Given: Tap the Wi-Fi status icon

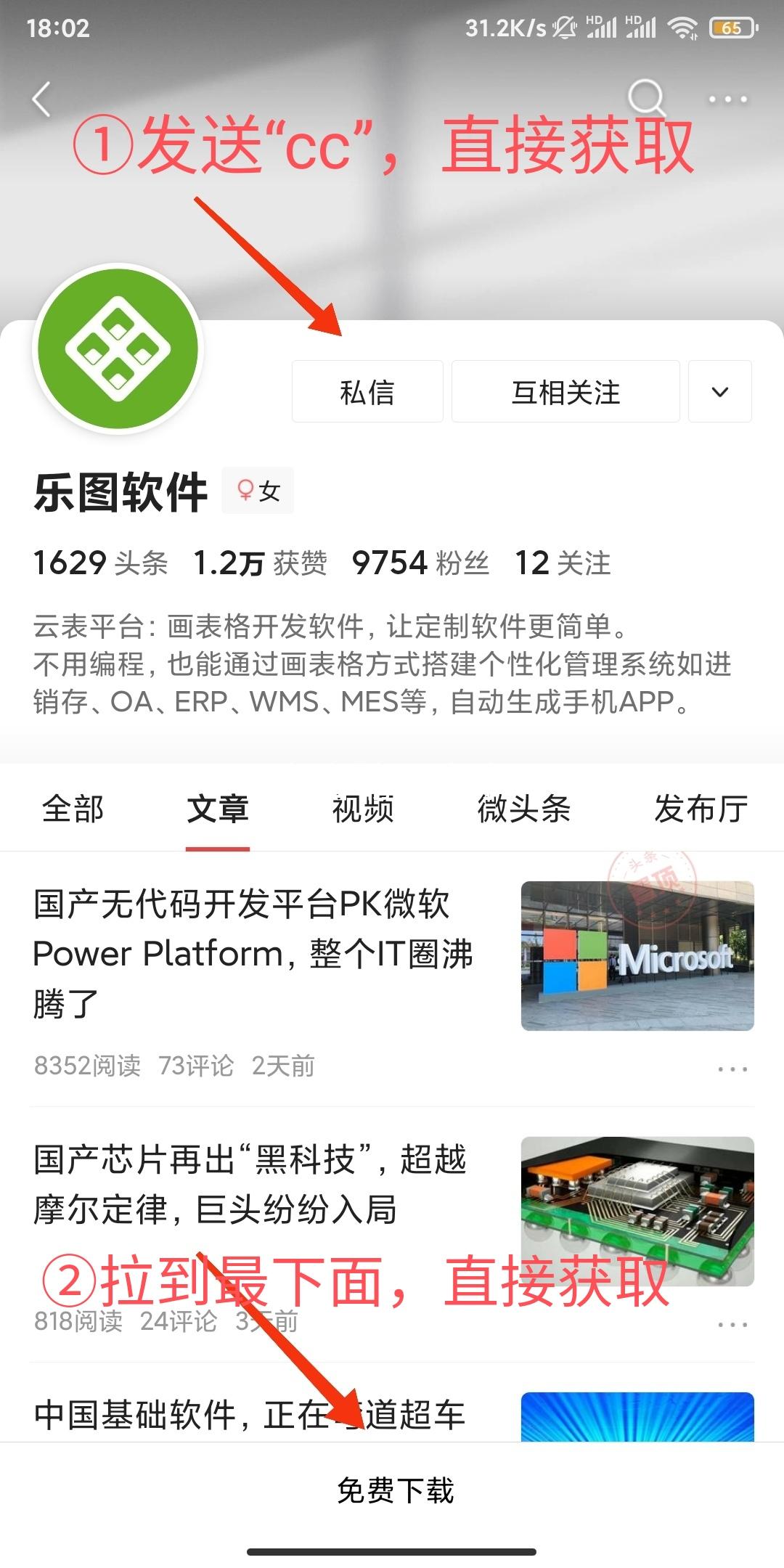Looking at the screenshot, I should click(x=683, y=28).
